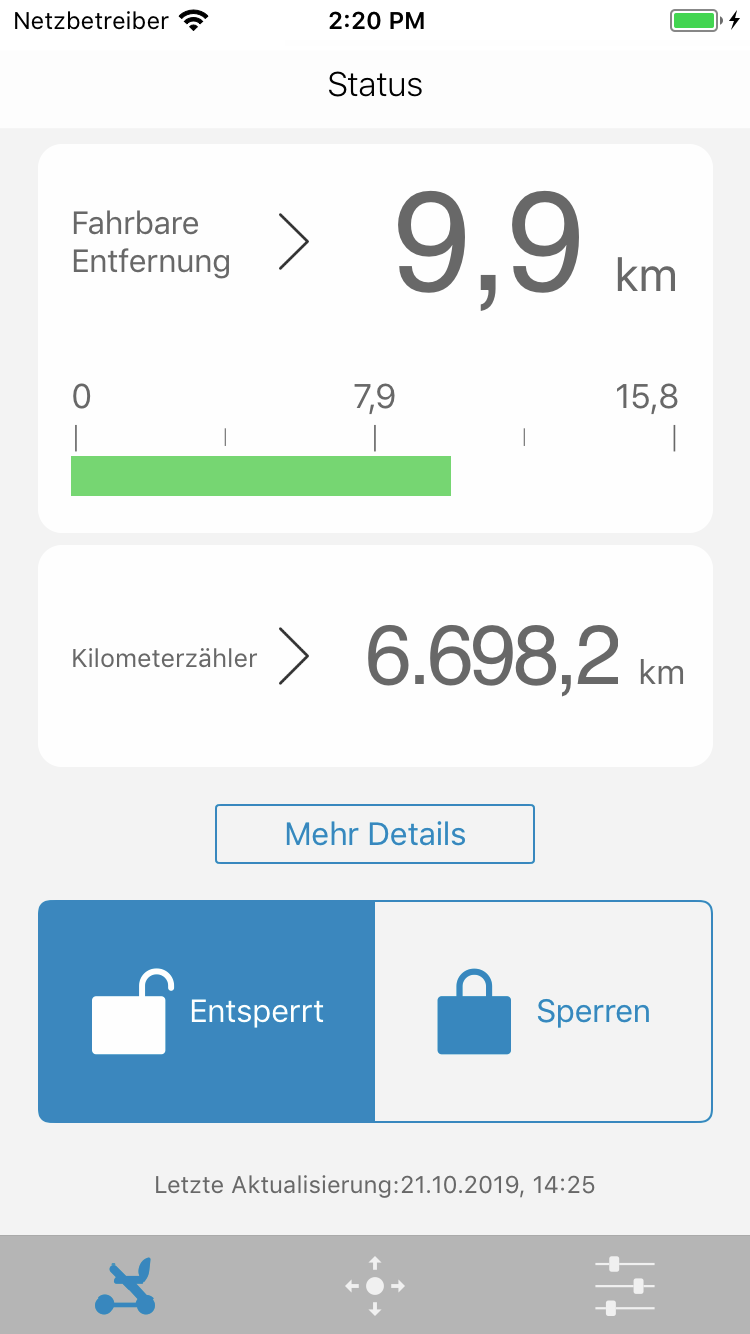Open the Kilometerzähler card
Image resolution: width=750 pixels, height=1334 pixels.
click(x=375, y=656)
